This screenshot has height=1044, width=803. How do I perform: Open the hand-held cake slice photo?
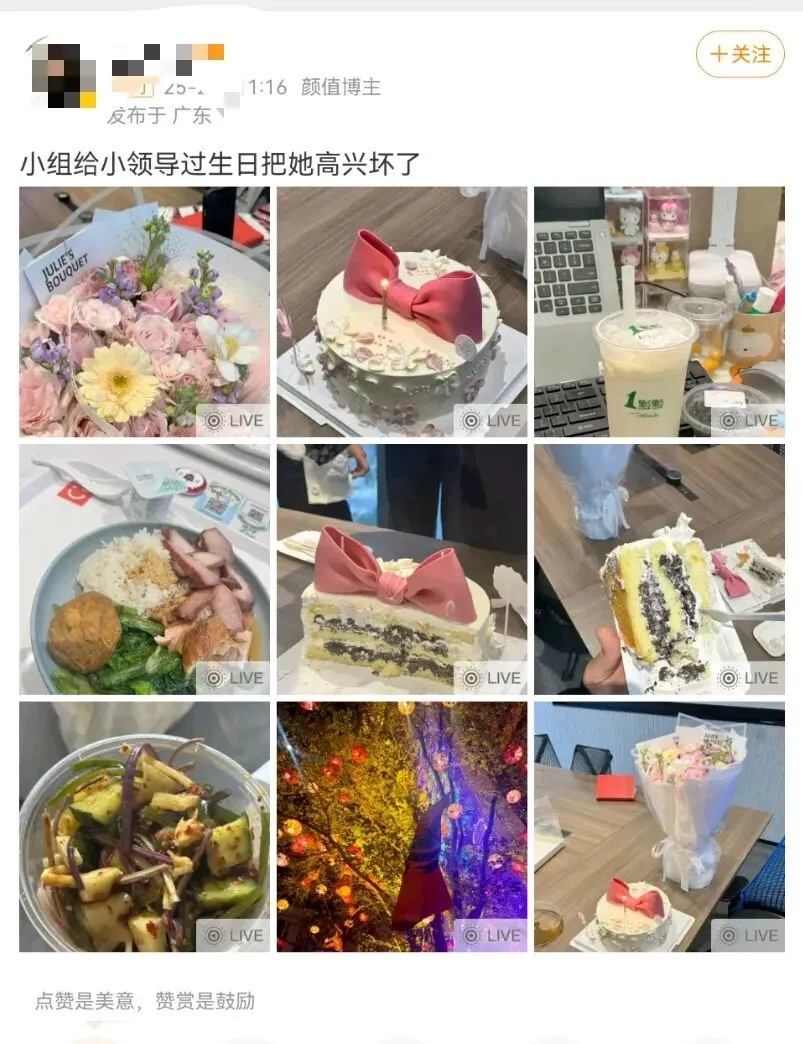658,569
